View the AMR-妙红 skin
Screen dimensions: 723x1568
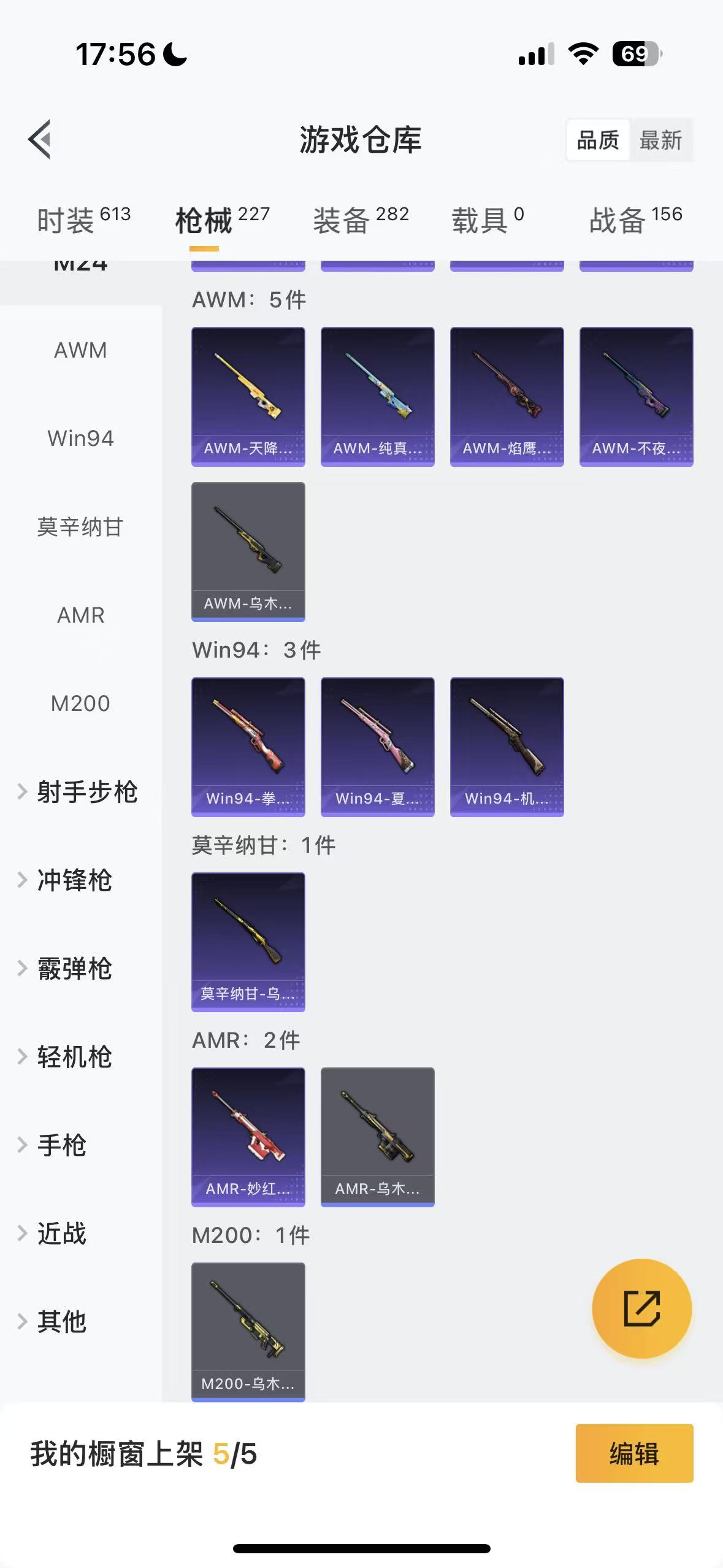tap(248, 1137)
